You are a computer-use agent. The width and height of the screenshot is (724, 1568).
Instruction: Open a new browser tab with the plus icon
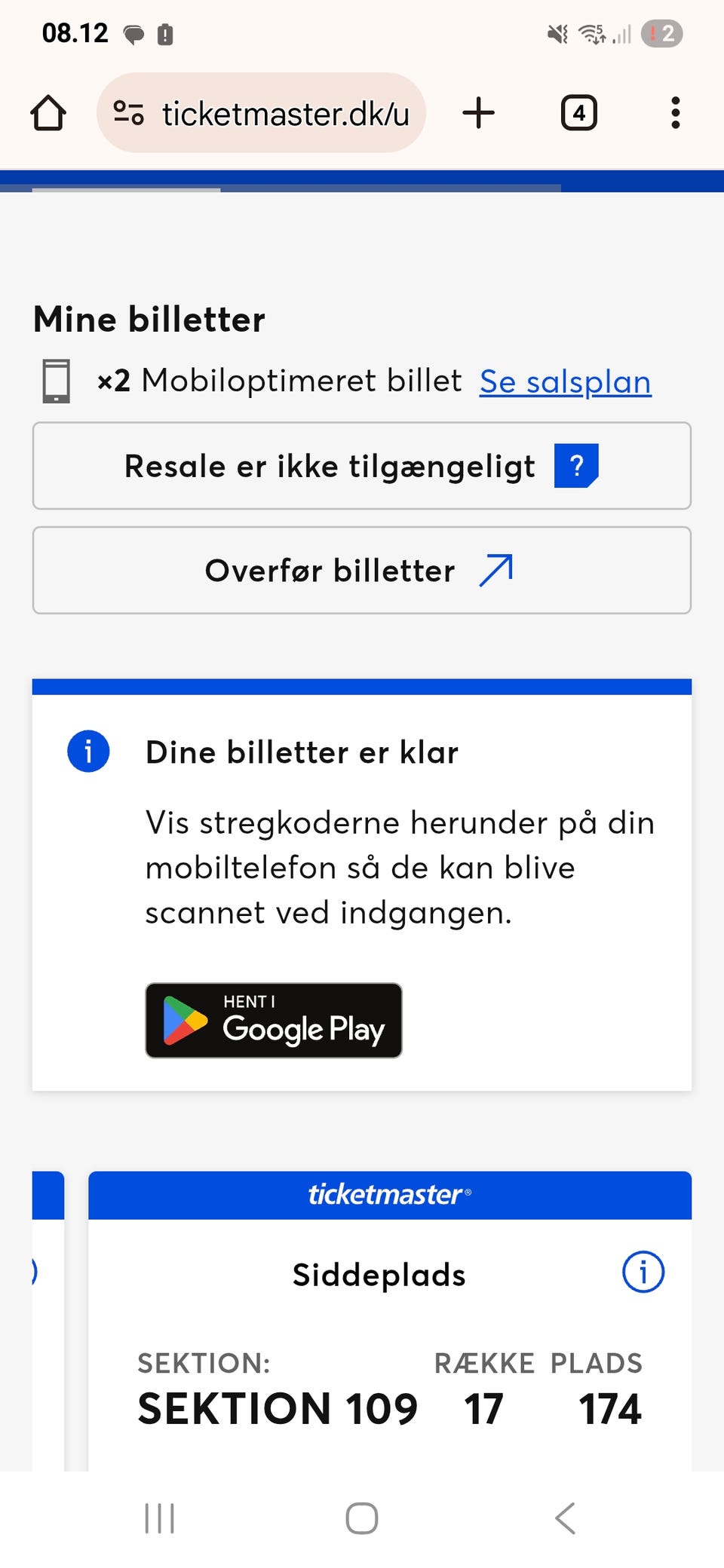(478, 112)
